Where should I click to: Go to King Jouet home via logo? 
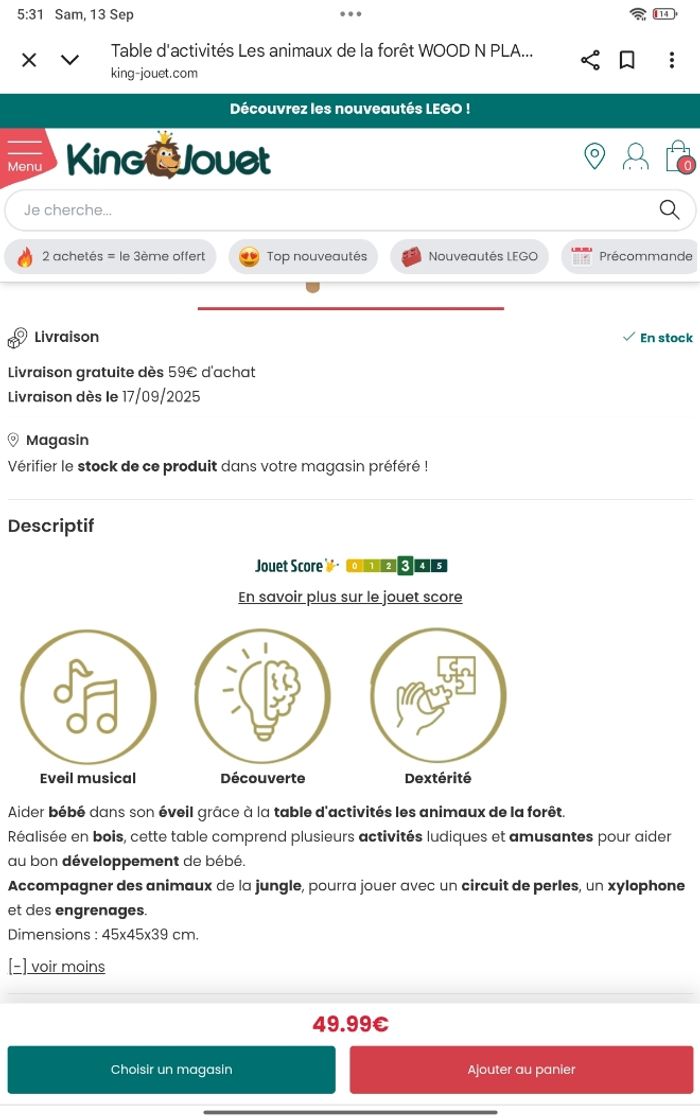click(169, 158)
